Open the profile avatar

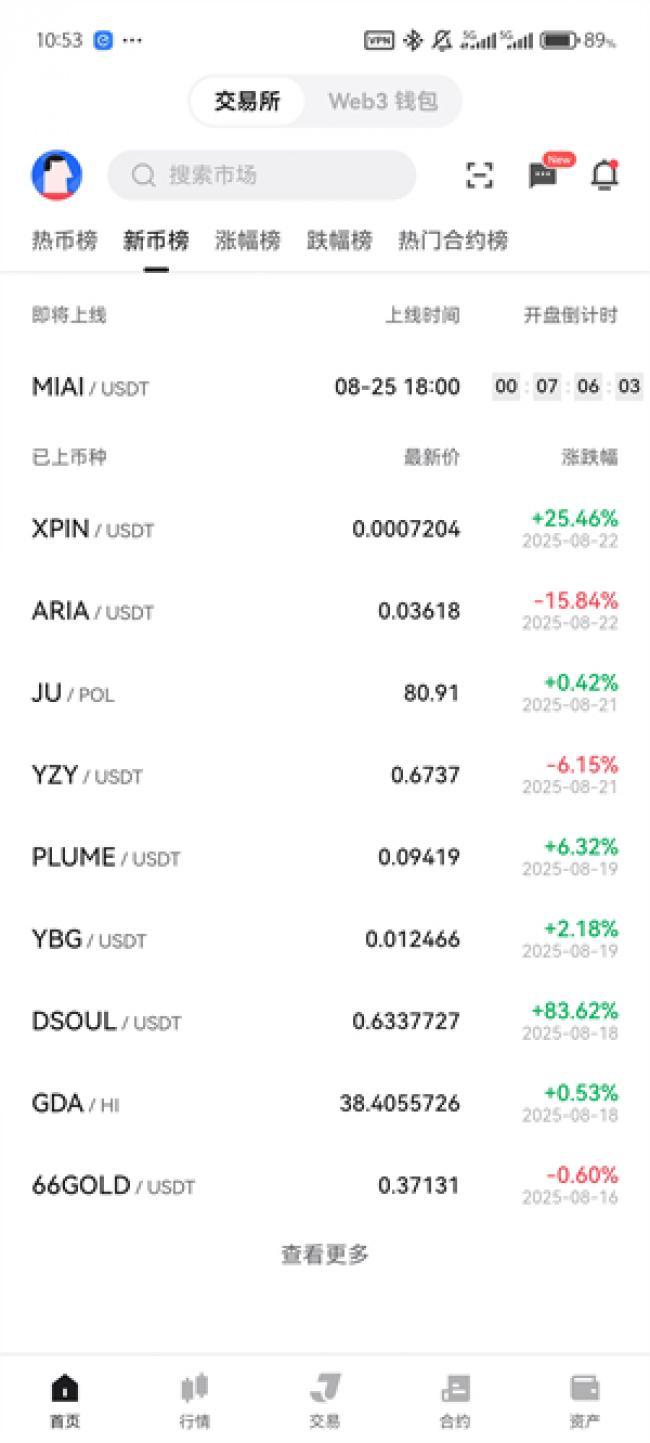point(57,176)
